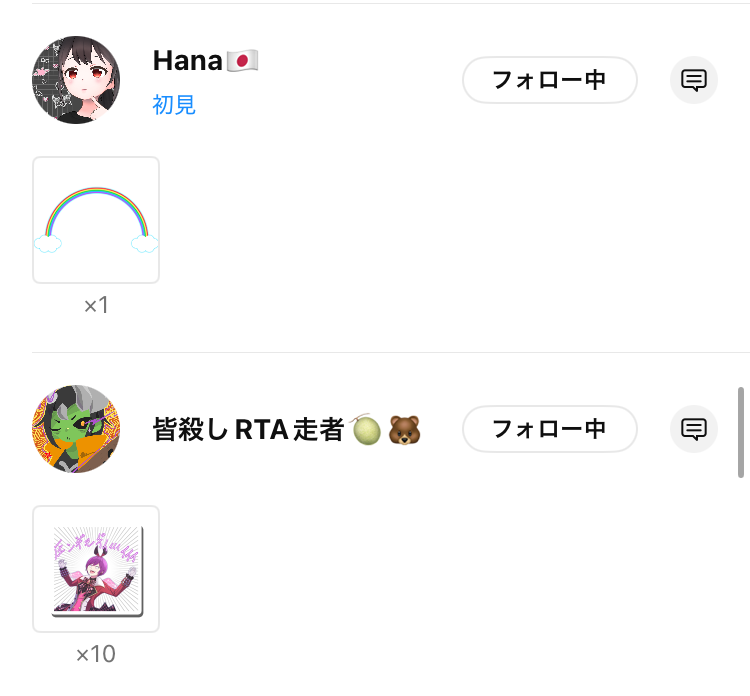
Task: Open Hana's profile avatar
Action: tap(76, 80)
